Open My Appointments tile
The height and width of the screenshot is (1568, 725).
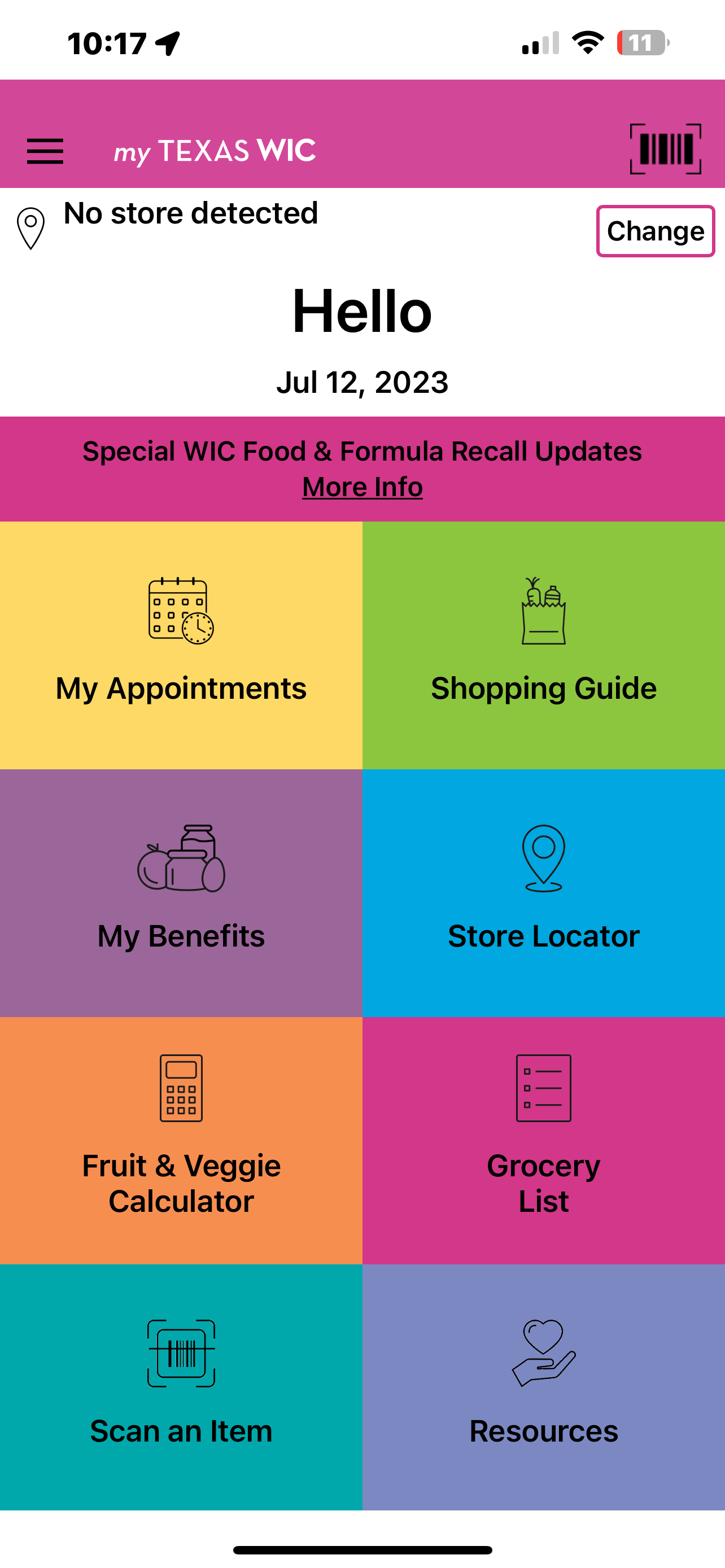point(181,645)
